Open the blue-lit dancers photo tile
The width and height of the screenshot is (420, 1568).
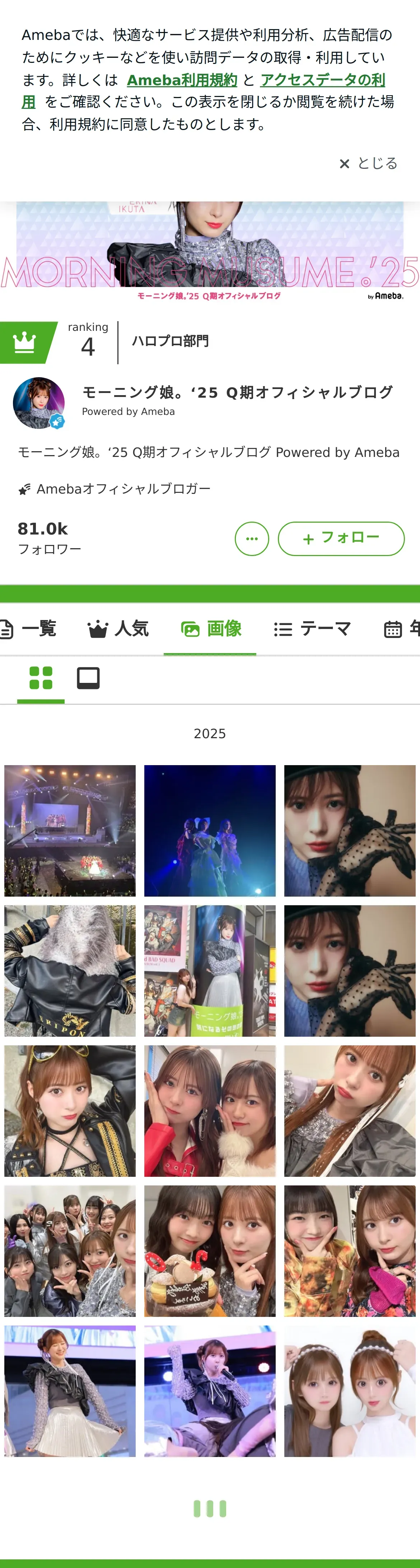pos(209,830)
